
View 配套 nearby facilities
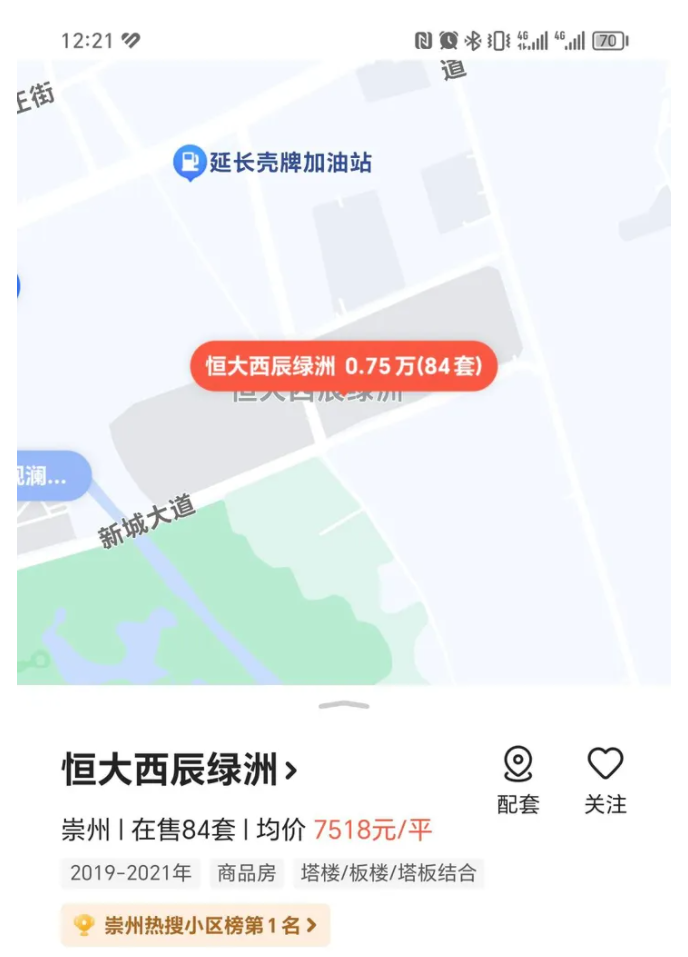(517, 779)
